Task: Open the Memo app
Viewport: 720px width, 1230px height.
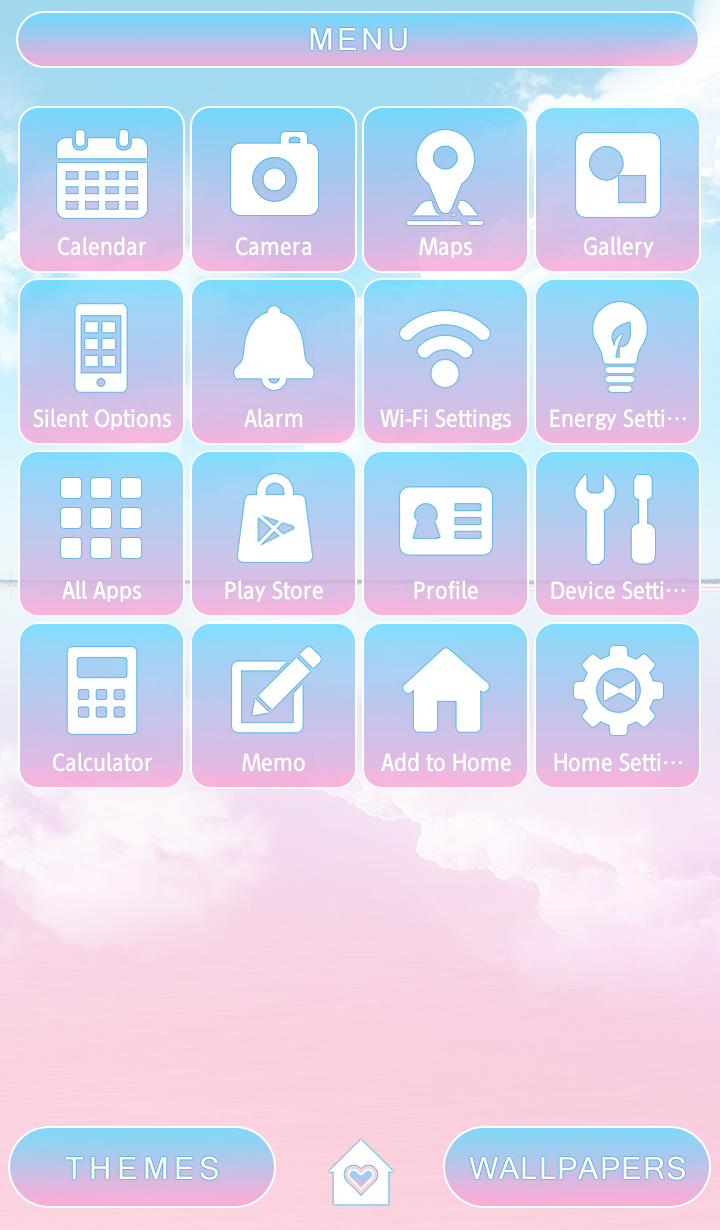Action: (273, 705)
